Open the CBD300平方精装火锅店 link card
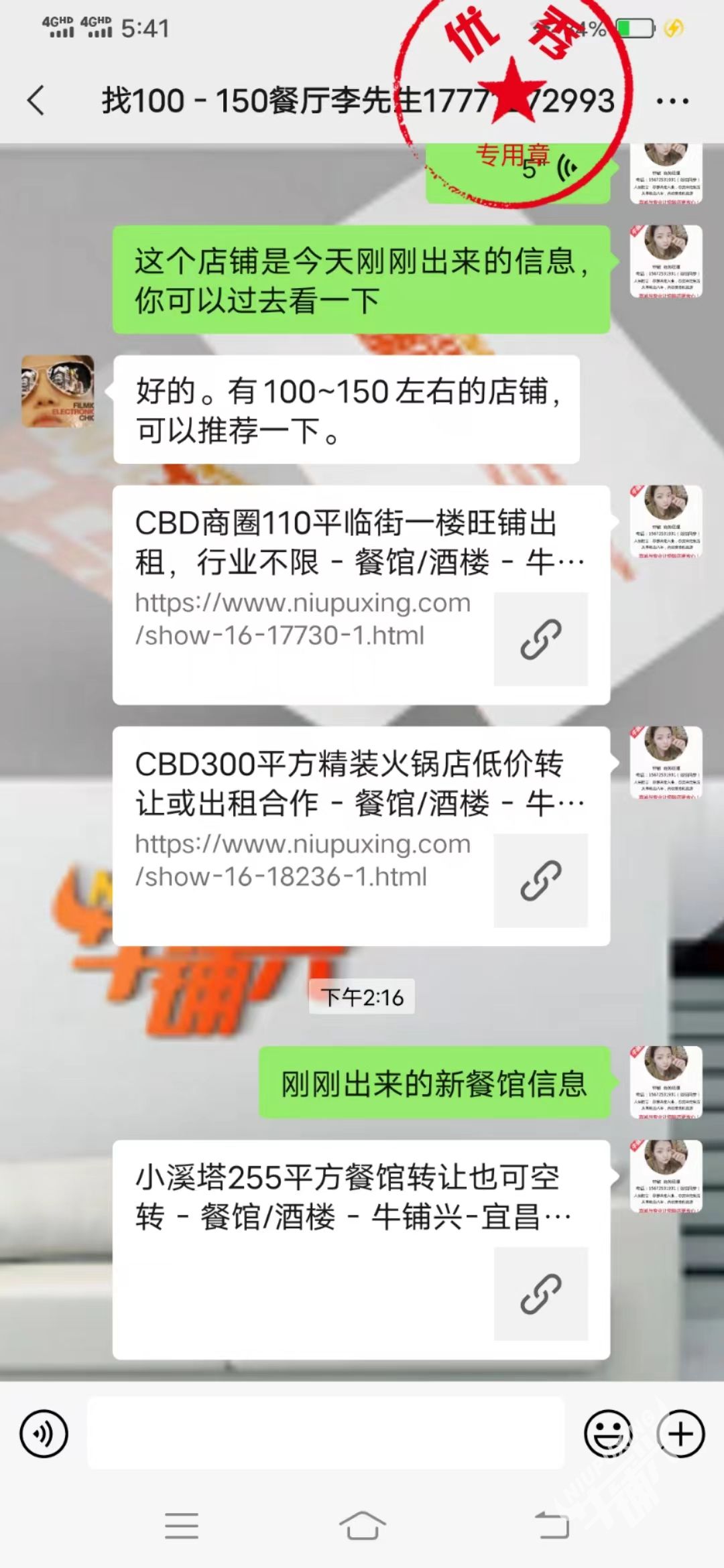The width and height of the screenshot is (724, 1568). tap(361, 836)
